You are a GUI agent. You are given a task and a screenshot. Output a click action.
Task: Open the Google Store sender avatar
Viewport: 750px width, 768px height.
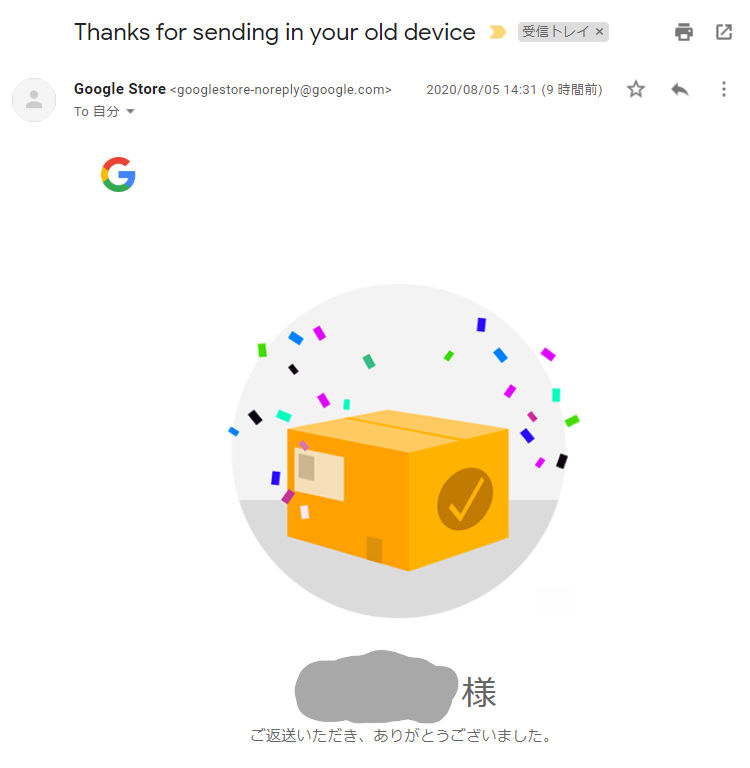pos(34,99)
